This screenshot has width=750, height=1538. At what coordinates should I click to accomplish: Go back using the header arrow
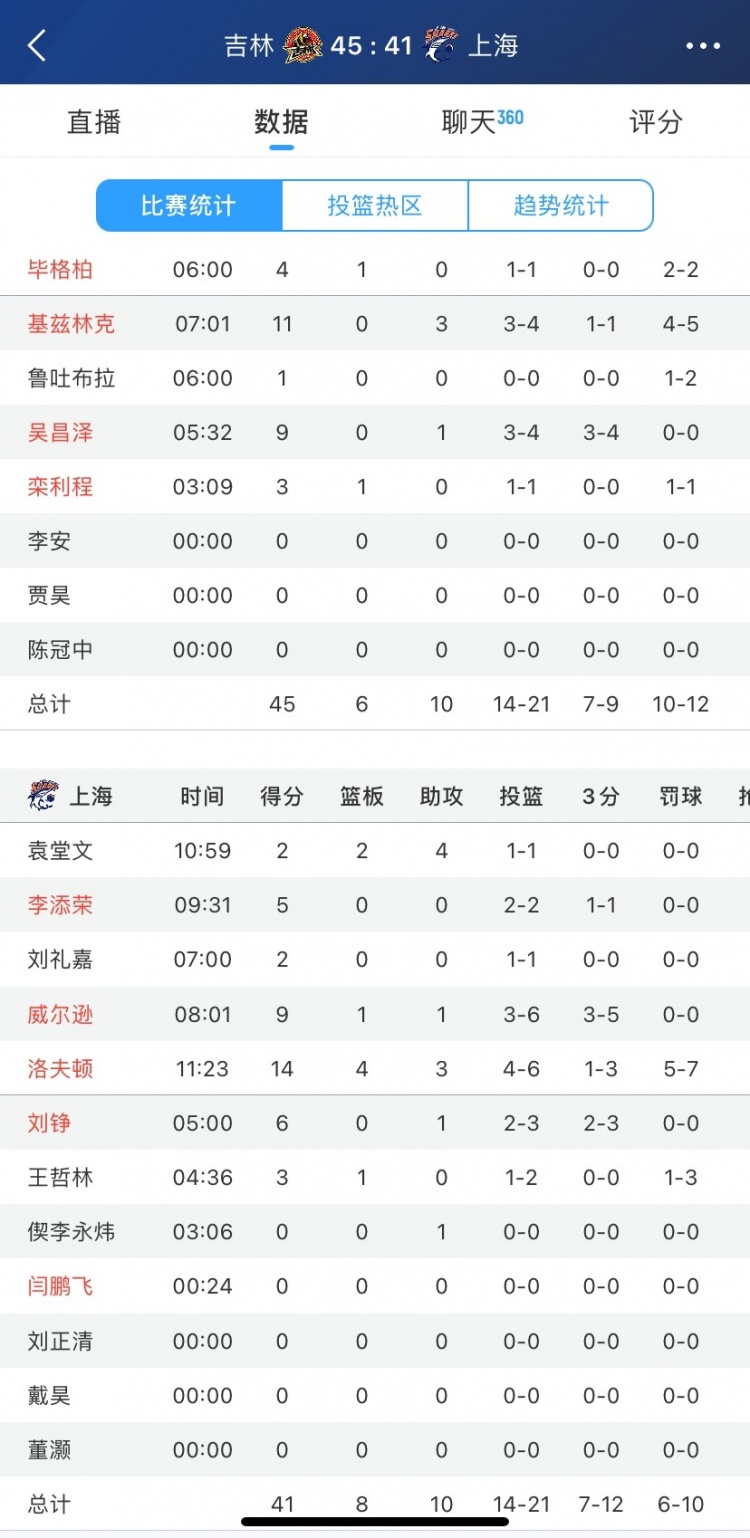point(37,46)
